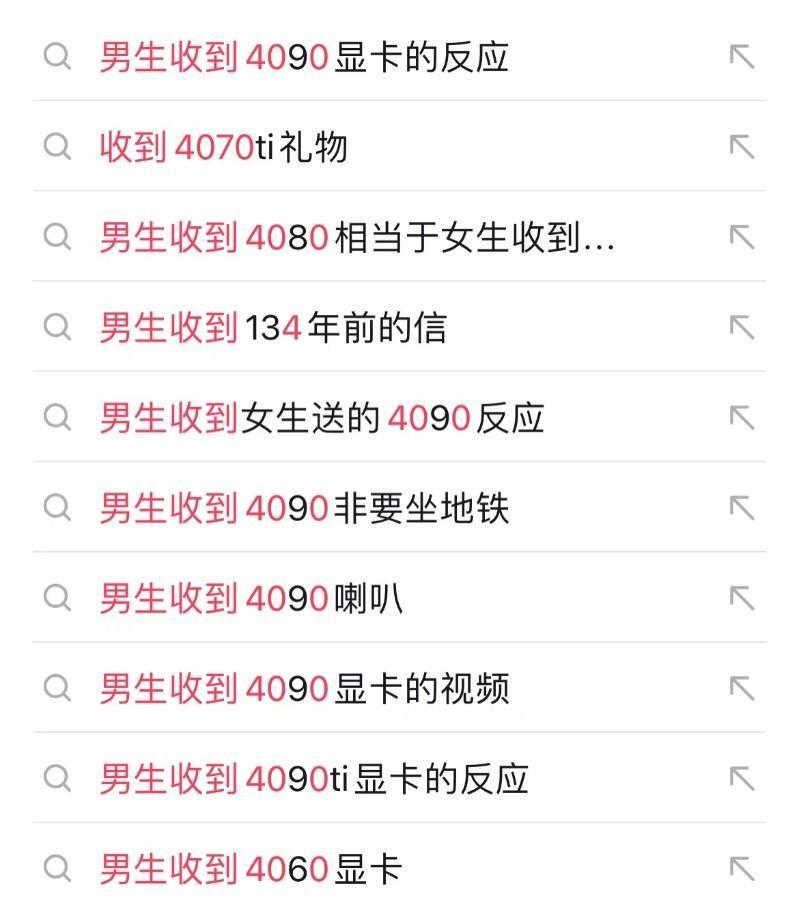799x903 pixels.
Task: Insert 男生收到134年前的信 using its arrow icon
Action: [741, 327]
